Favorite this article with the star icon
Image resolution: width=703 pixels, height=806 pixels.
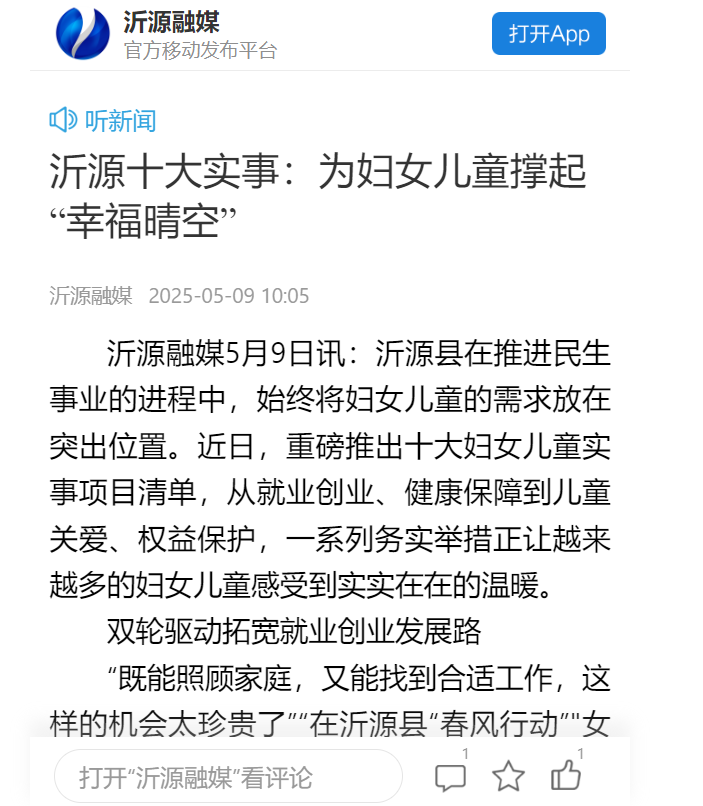(x=508, y=777)
